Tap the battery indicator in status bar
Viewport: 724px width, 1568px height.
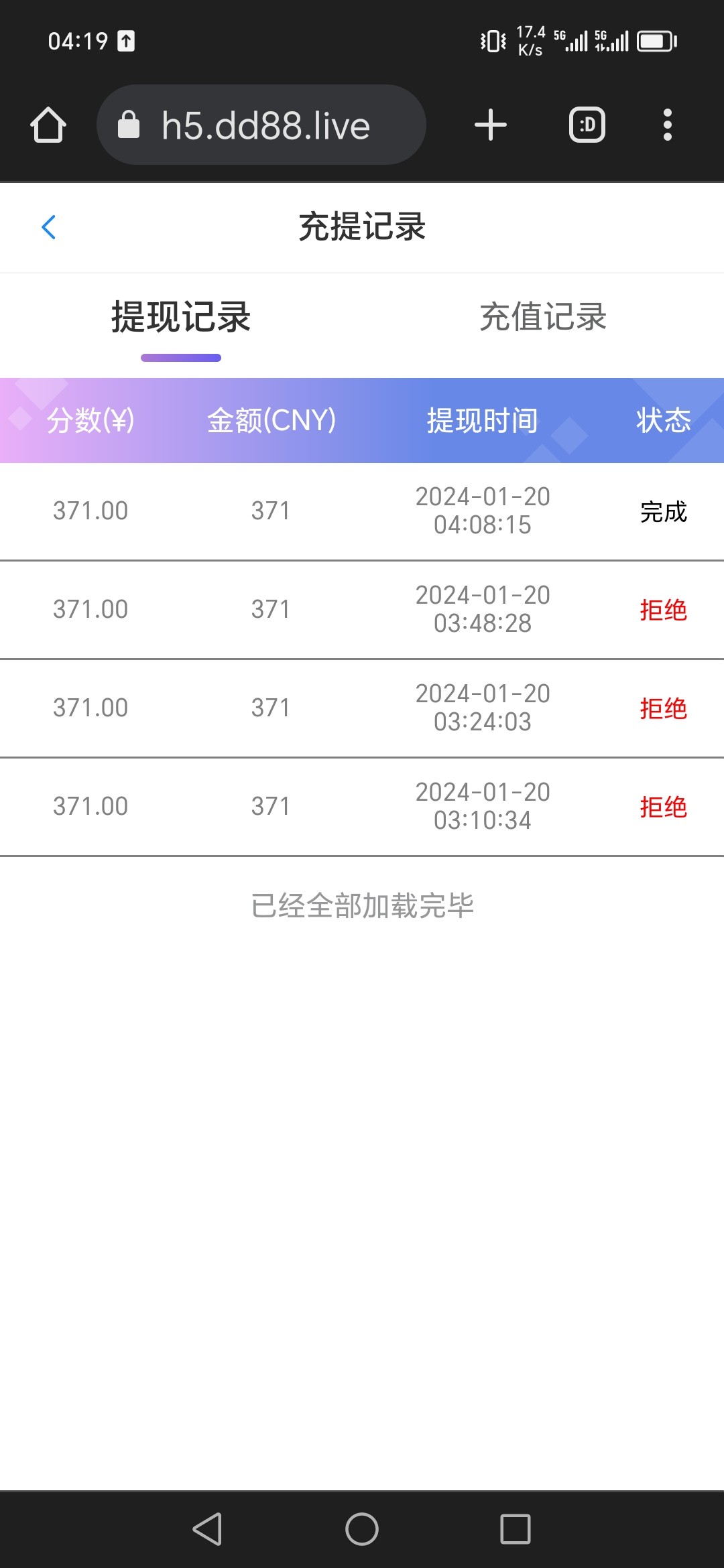(x=658, y=42)
